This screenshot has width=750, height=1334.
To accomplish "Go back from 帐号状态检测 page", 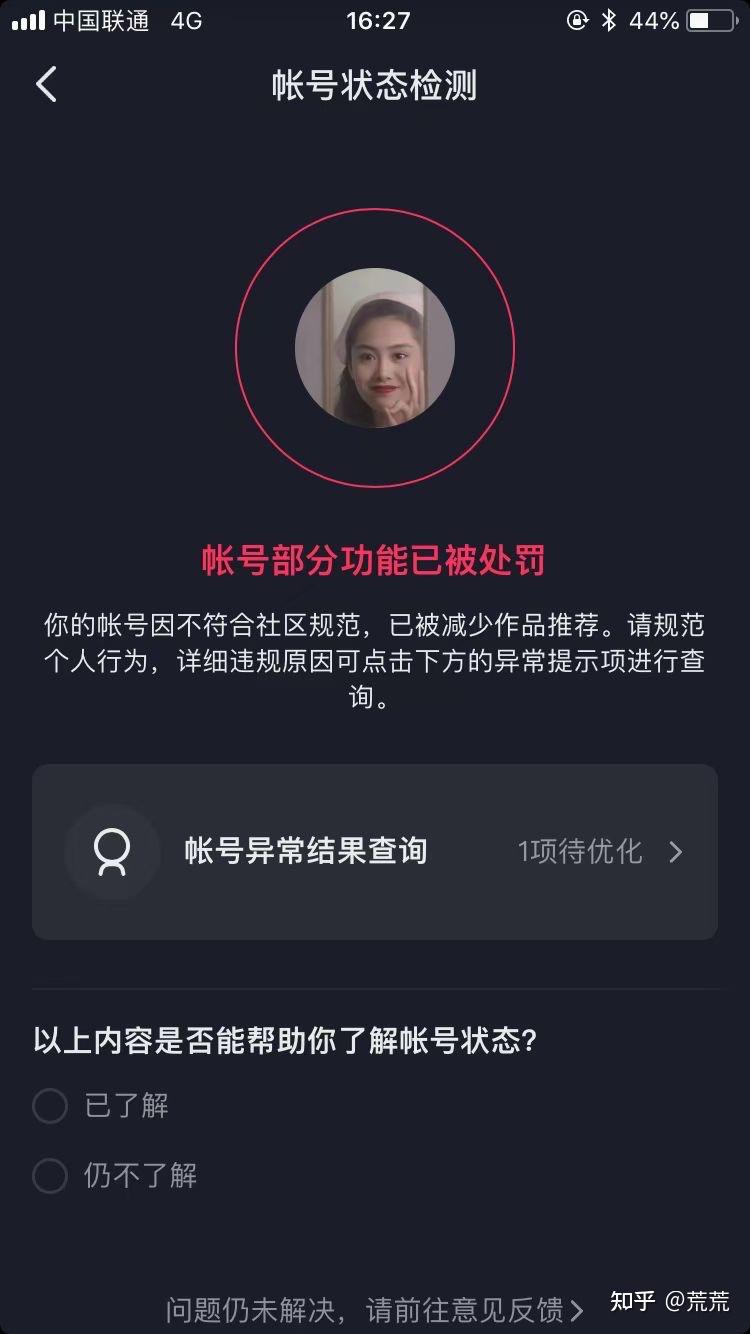I will point(46,85).
